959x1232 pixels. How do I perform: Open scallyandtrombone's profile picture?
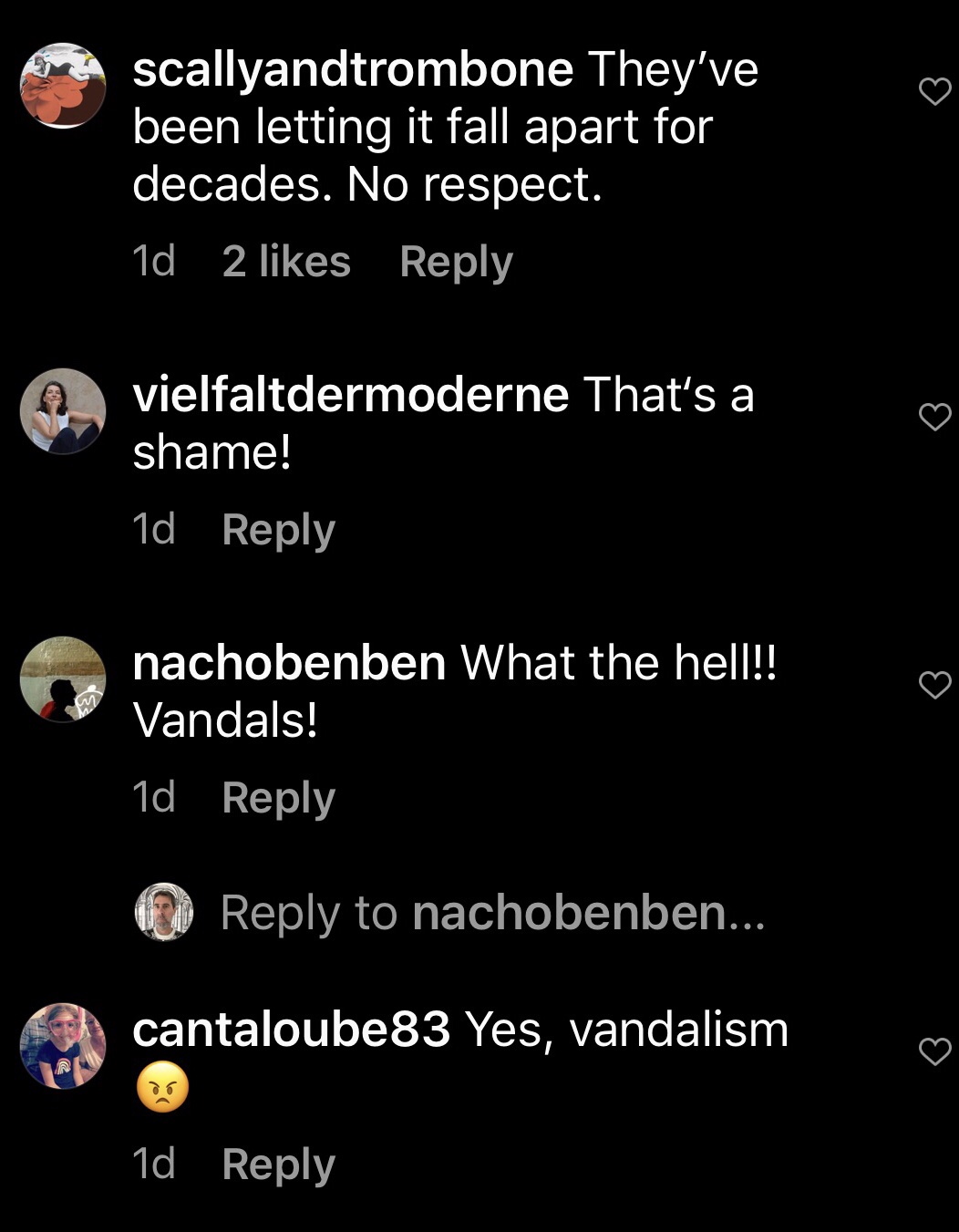click(63, 86)
